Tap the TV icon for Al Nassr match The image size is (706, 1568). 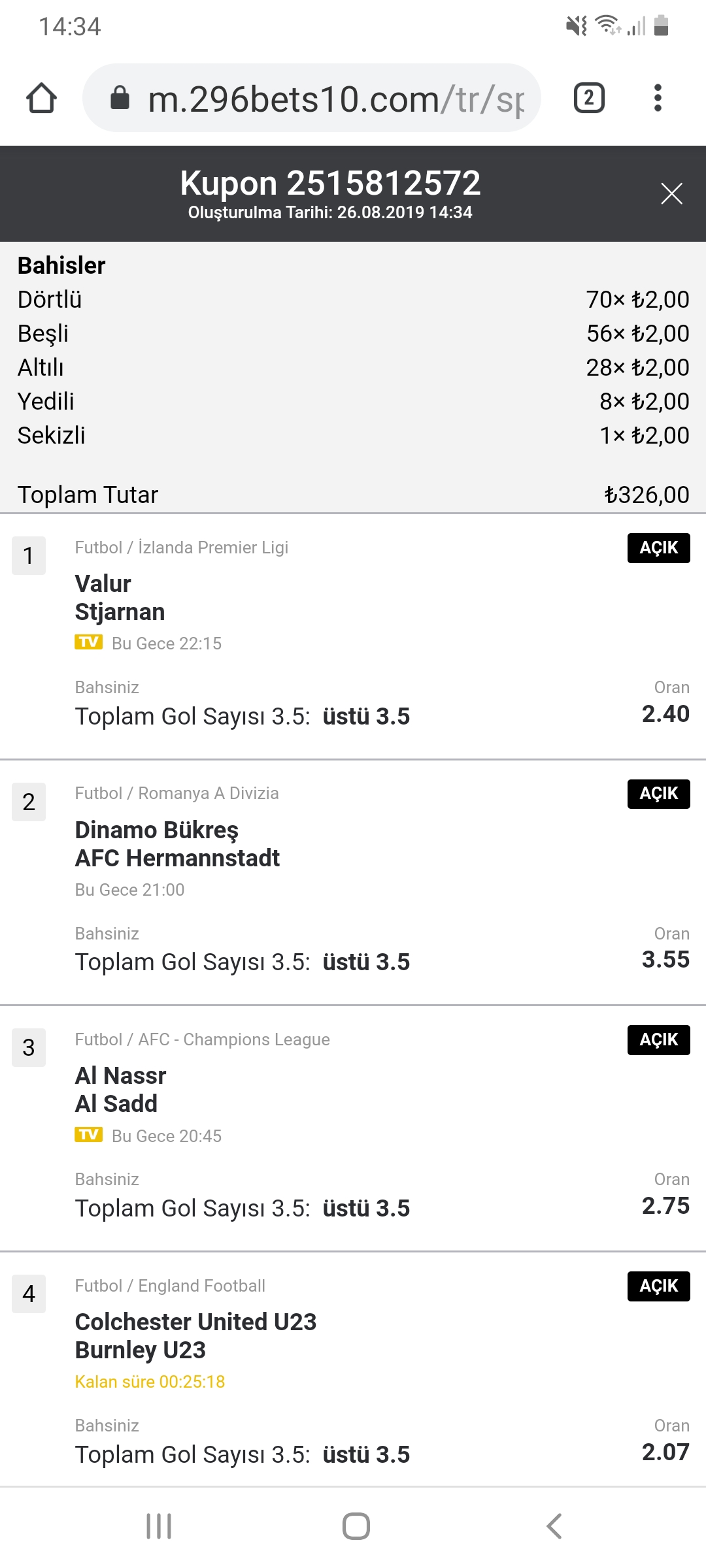(x=88, y=1135)
